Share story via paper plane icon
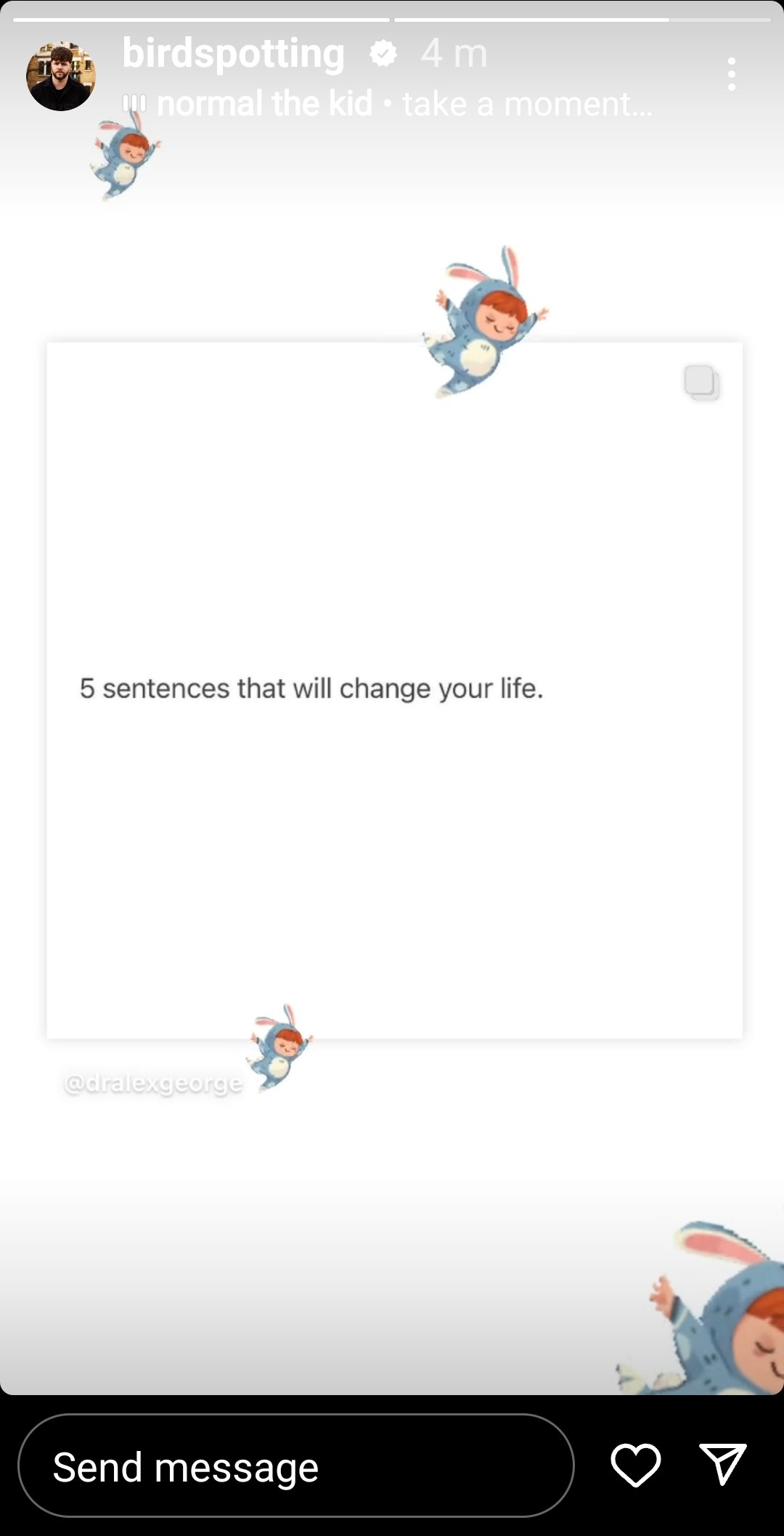This screenshot has height=1536, width=784. [722, 1464]
